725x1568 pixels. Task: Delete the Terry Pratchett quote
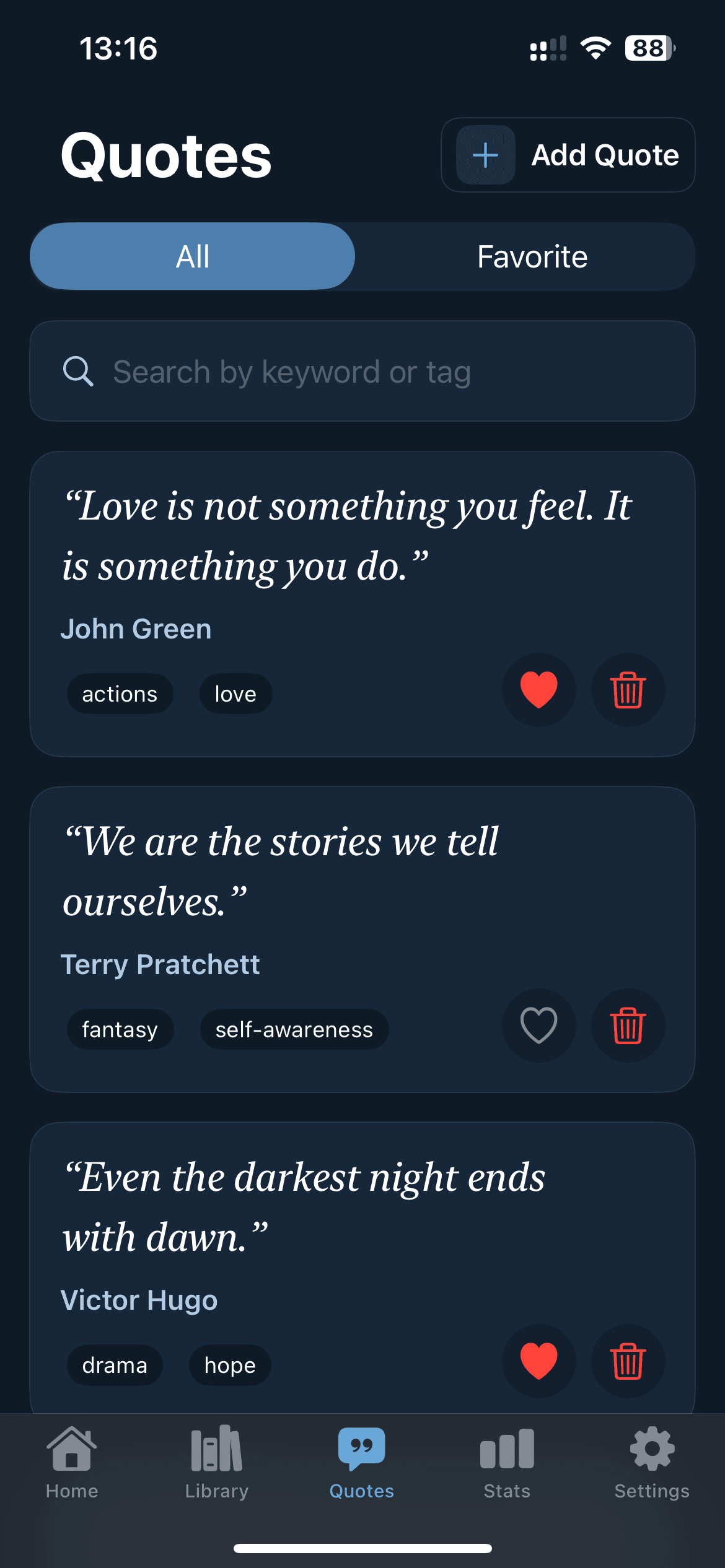point(628,1026)
